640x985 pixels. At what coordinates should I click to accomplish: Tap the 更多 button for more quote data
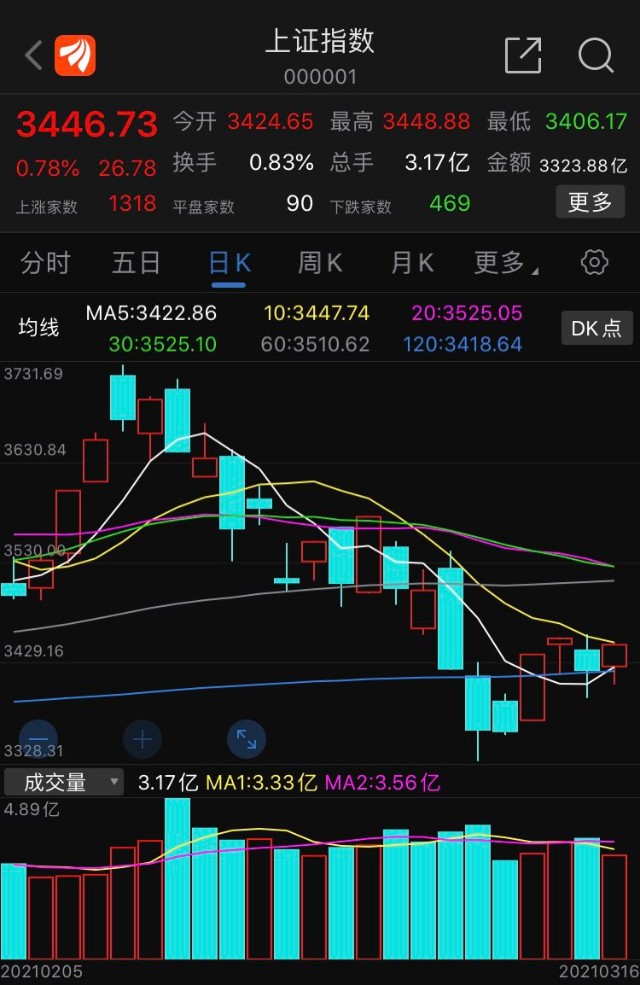590,202
